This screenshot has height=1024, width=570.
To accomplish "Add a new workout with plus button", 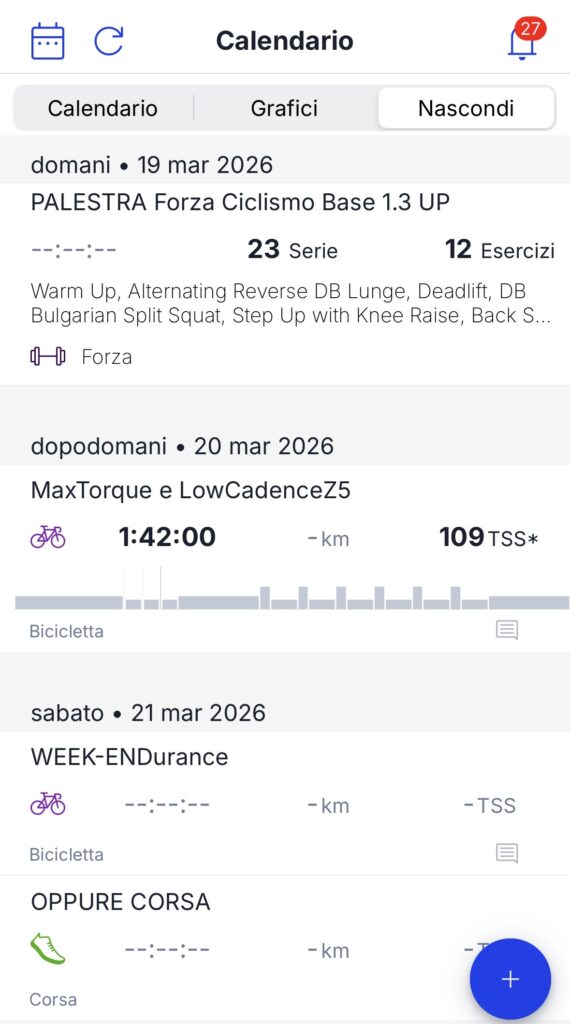I will pos(510,979).
